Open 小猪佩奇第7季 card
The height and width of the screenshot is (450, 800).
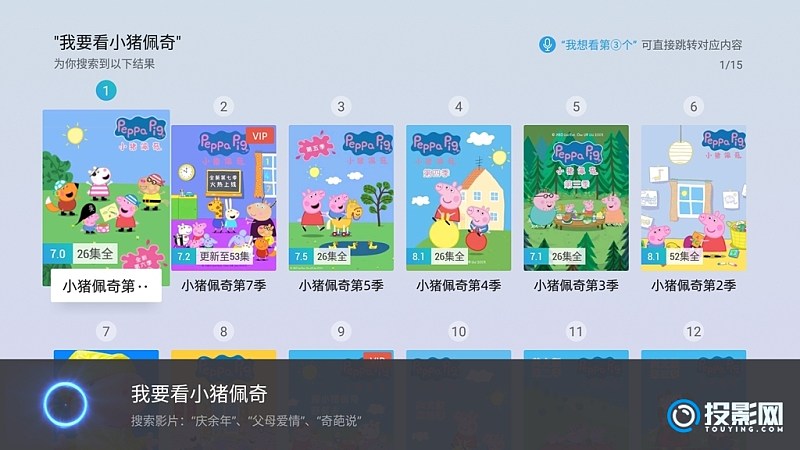(x=223, y=197)
